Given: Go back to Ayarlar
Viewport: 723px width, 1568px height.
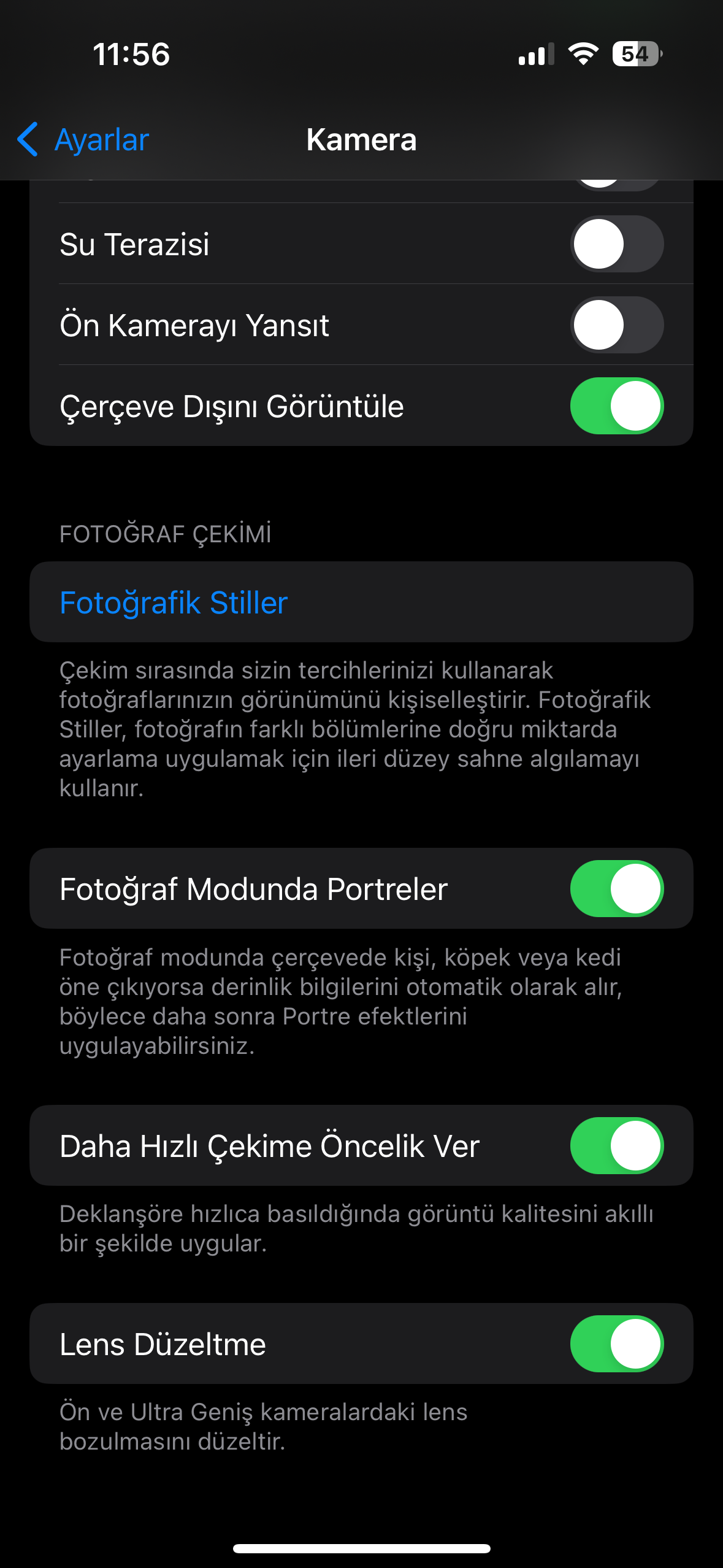Looking at the screenshot, I should coord(83,139).
